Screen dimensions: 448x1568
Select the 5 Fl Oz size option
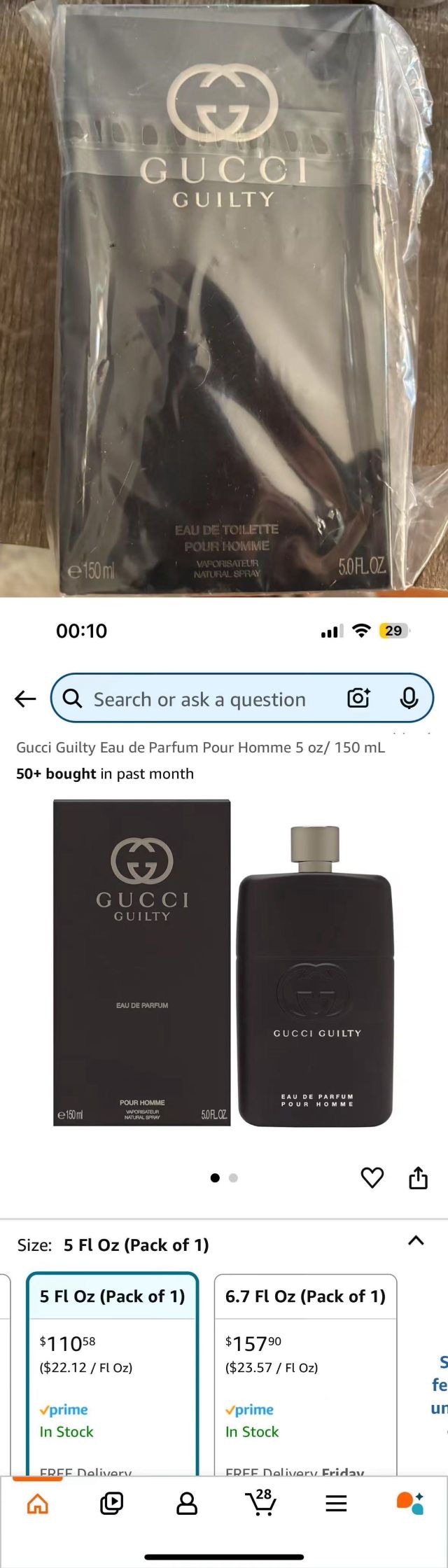coord(112,1365)
